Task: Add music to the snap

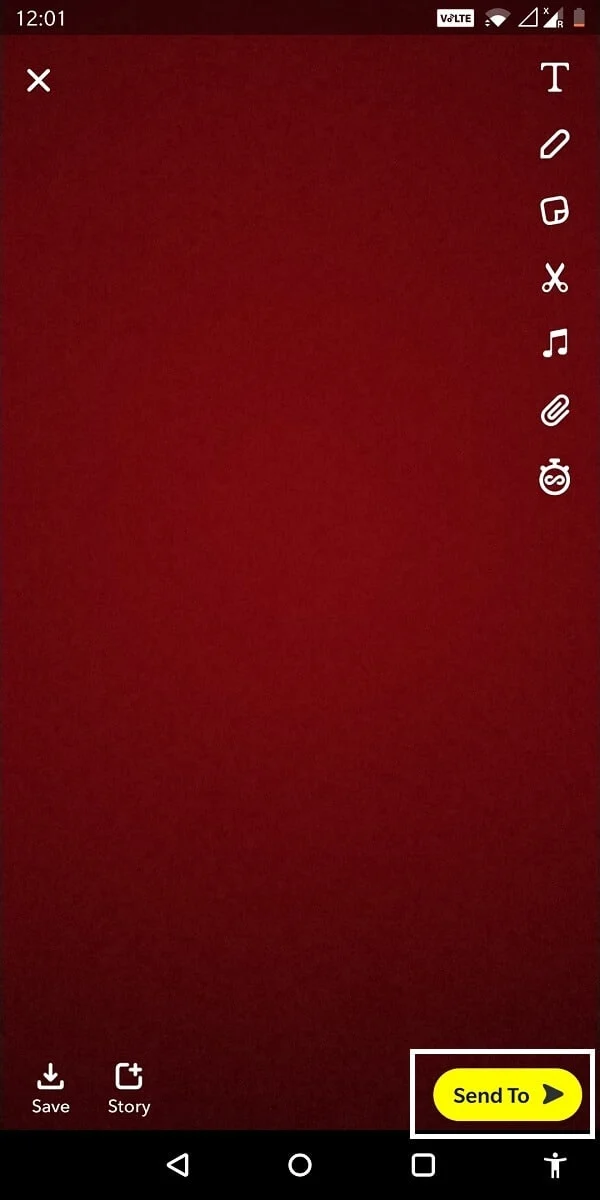Action: click(554, 344)
